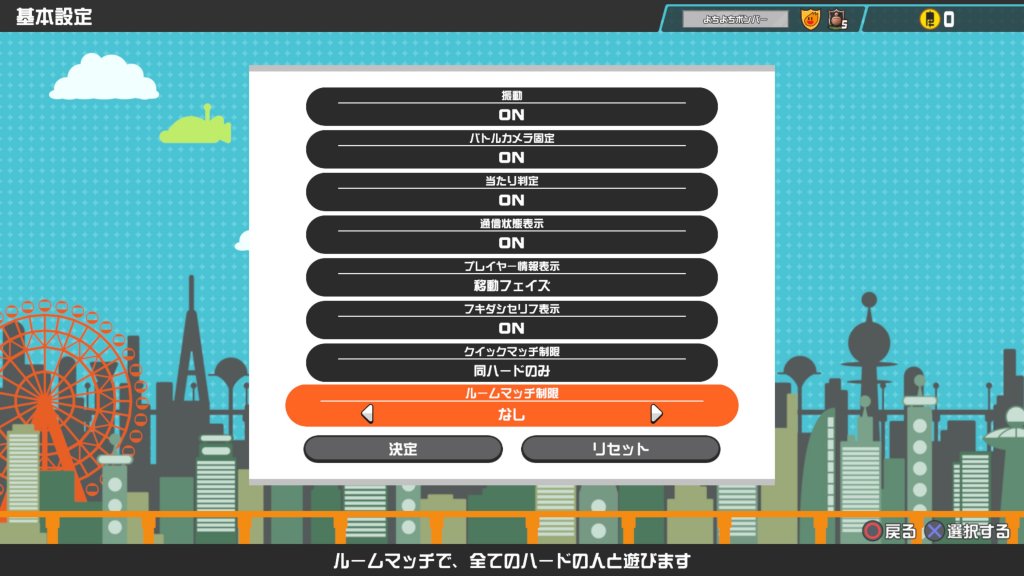Viewport: 1024px width, 576px height.
Task: Select the 振動 setting row
Action: 511,106
